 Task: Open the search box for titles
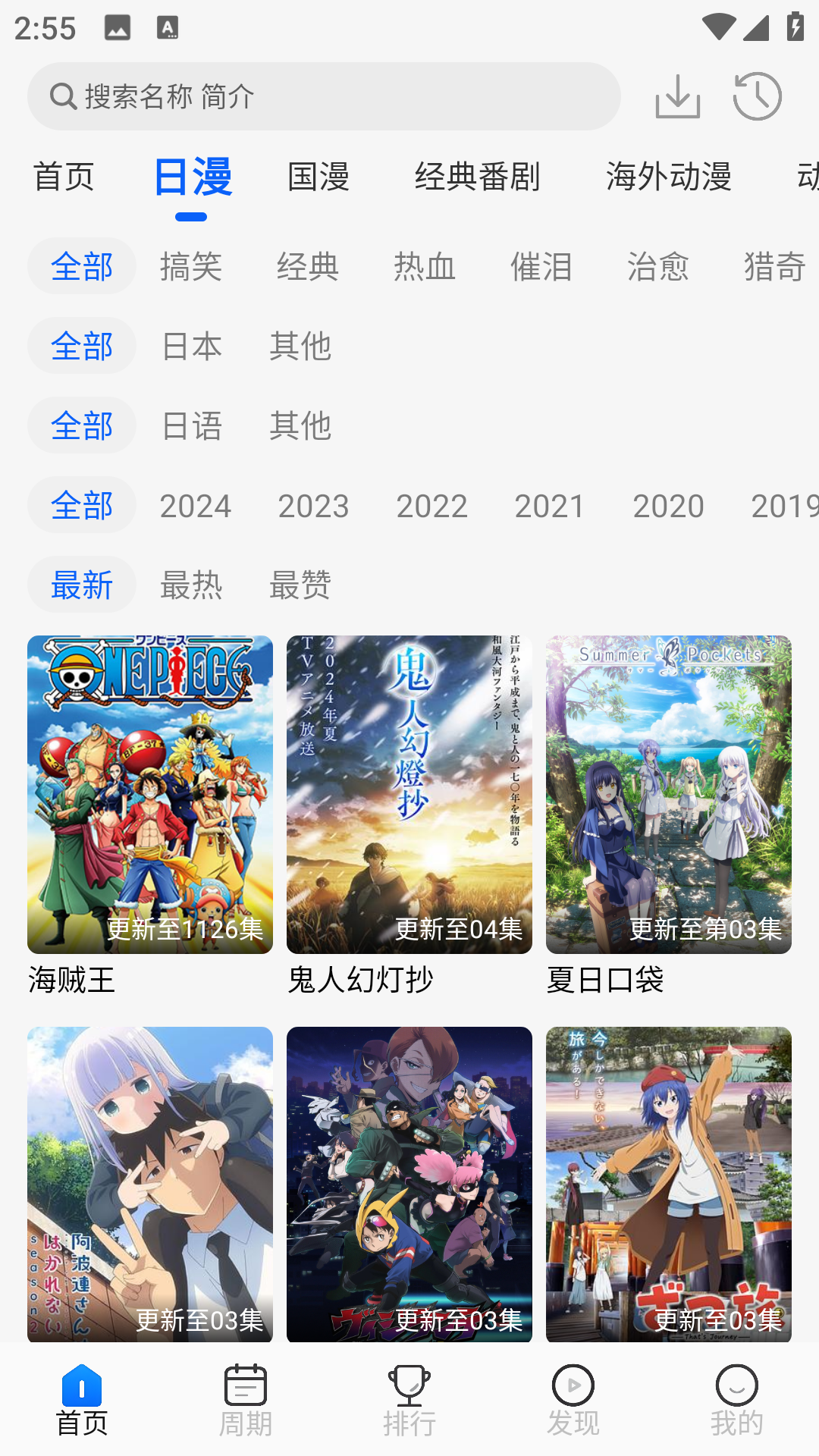tap(324, 96)
